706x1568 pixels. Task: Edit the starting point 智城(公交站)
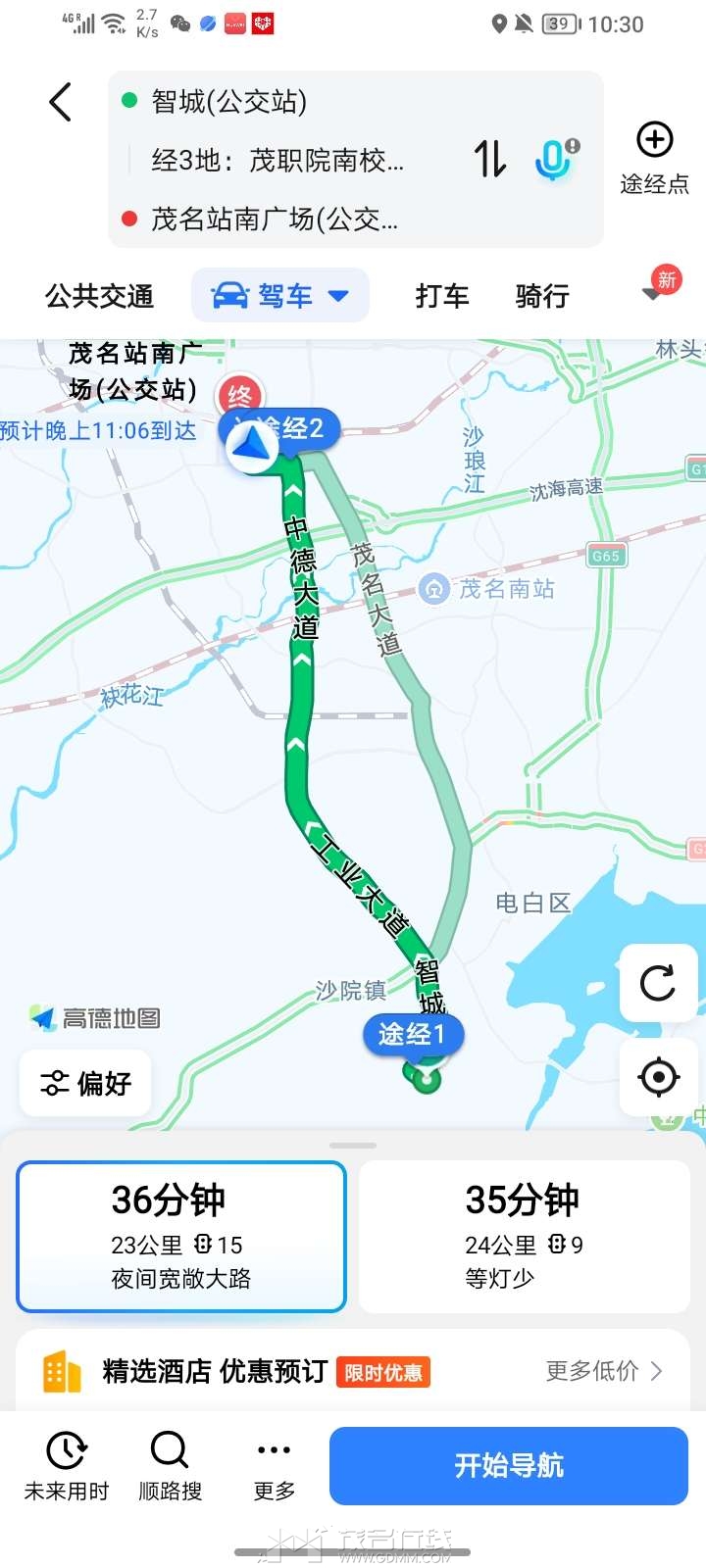click(229, 102)
